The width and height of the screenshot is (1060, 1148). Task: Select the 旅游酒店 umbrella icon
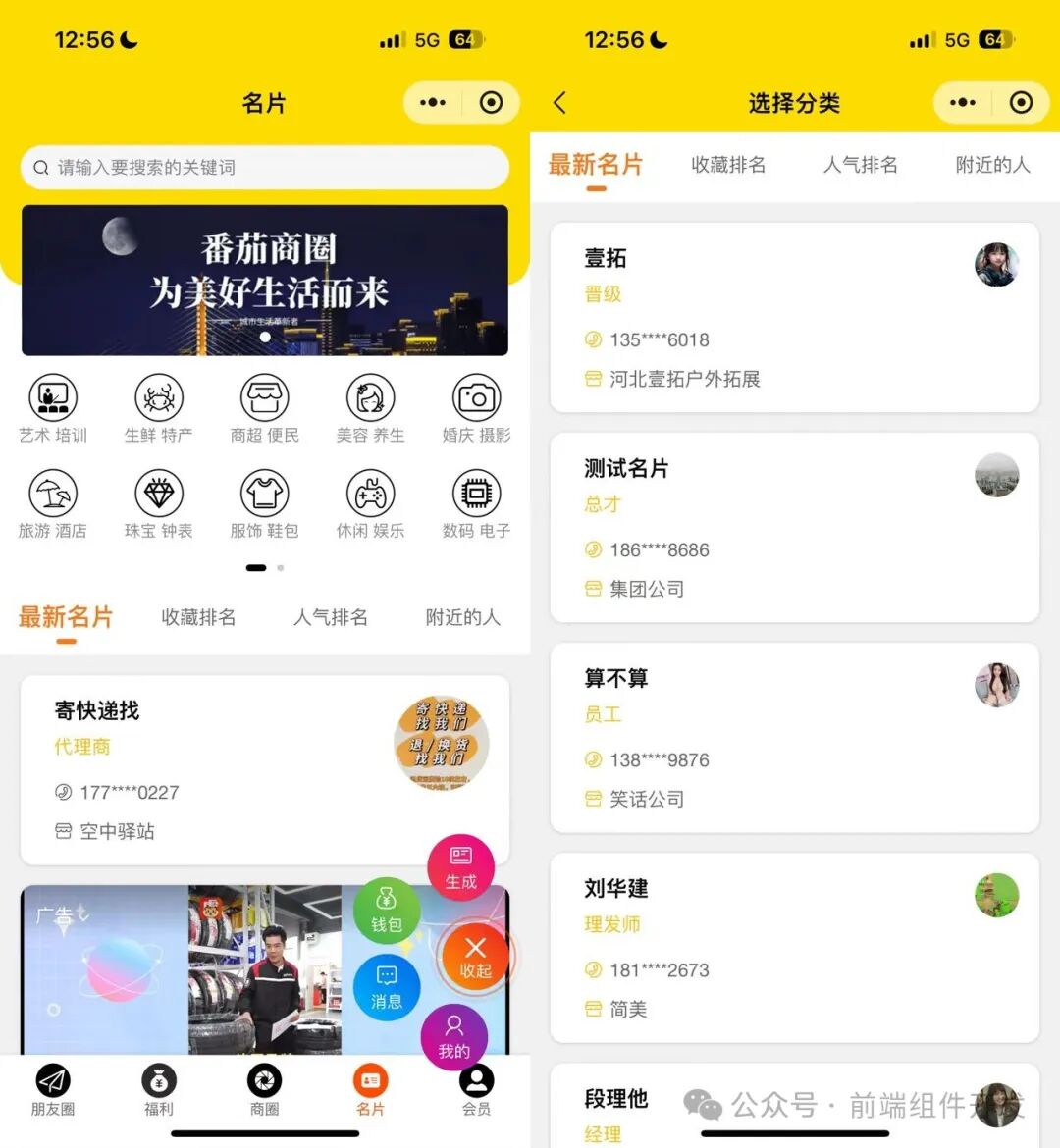coord(53,493)
